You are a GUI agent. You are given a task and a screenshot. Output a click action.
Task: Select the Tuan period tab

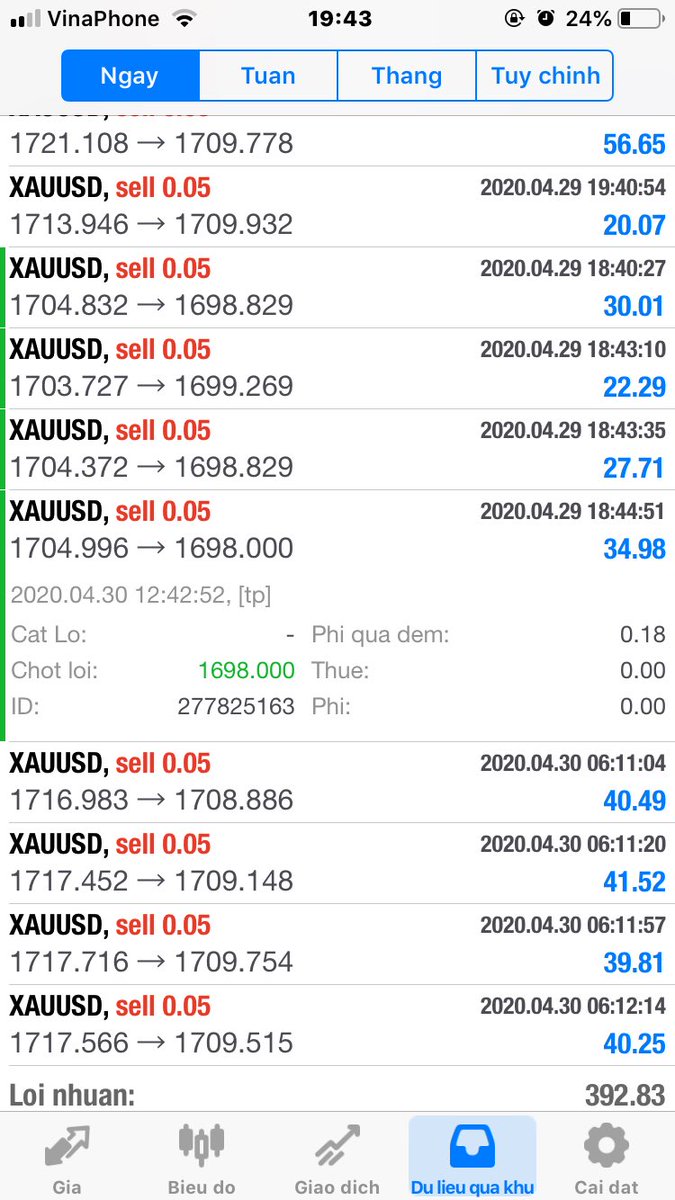point(268,76)
